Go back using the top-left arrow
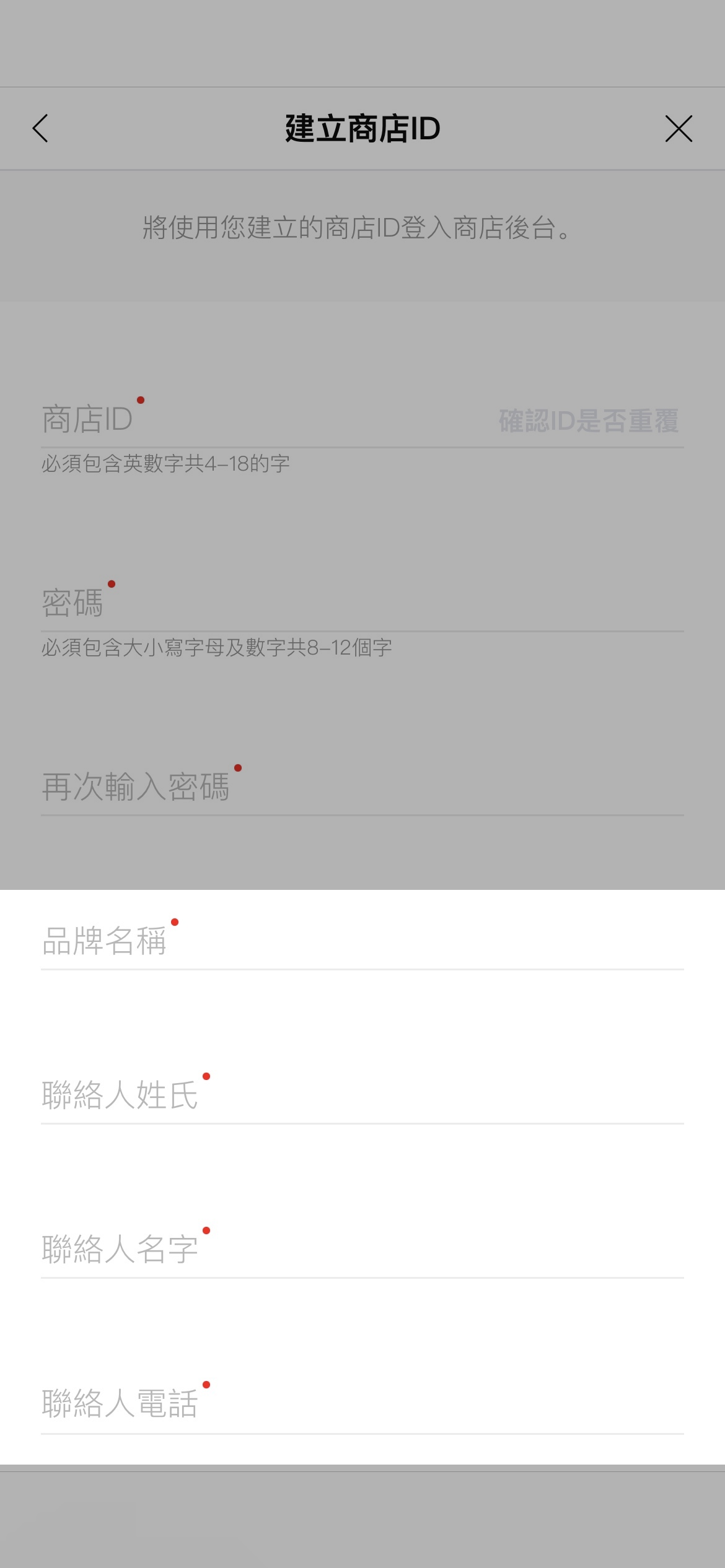 pos(40,129)
